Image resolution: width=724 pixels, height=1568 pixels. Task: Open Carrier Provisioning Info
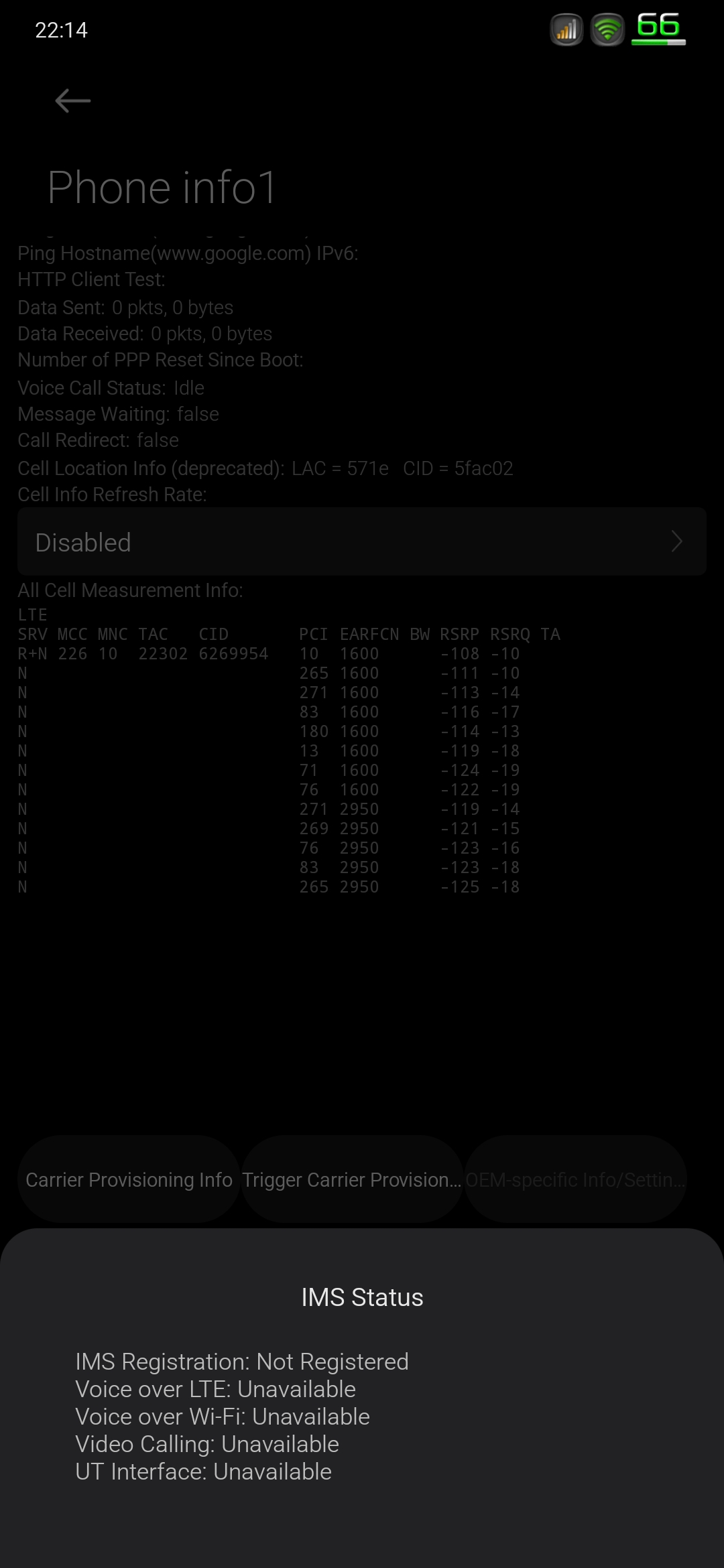pyautogui.click(x=129, y=1179)
